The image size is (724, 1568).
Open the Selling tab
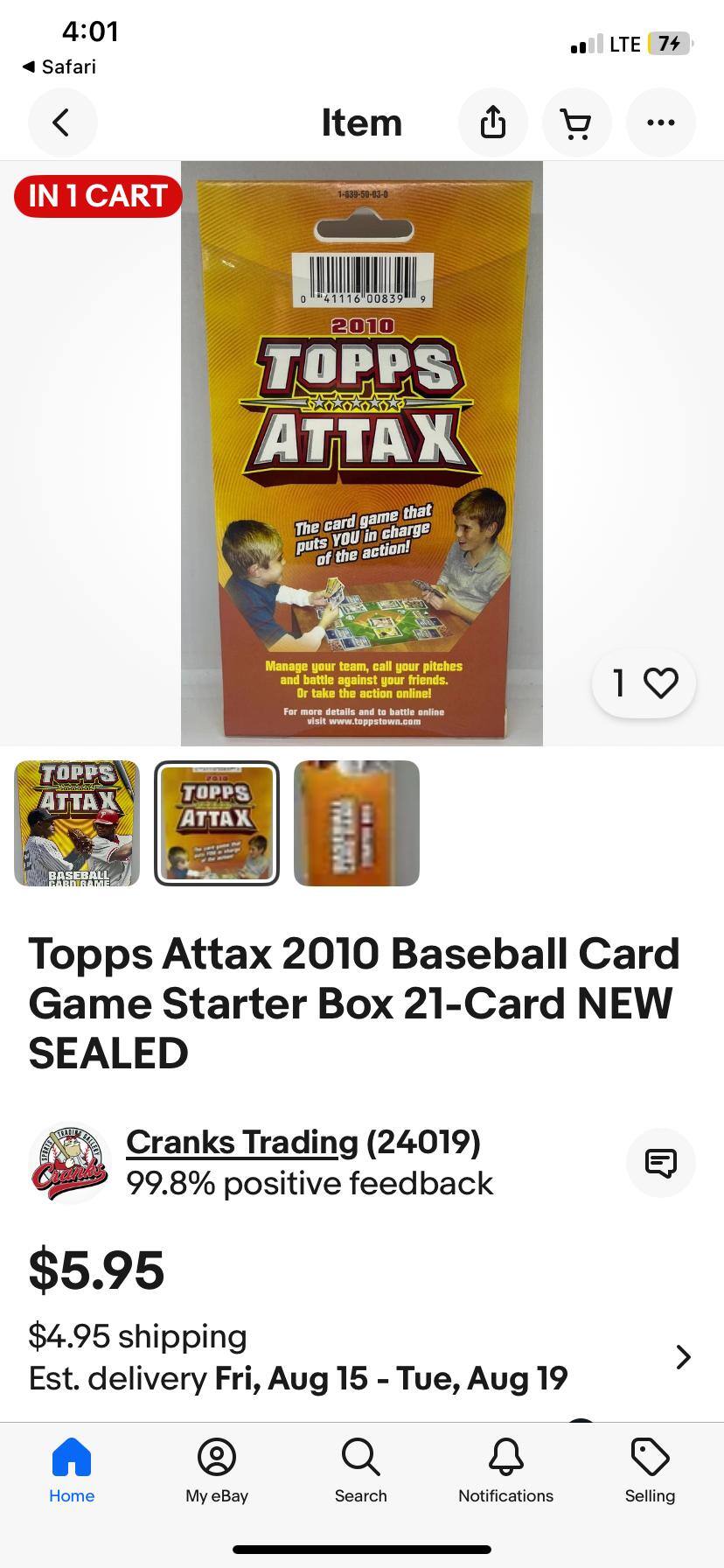tap(650, 1470)
